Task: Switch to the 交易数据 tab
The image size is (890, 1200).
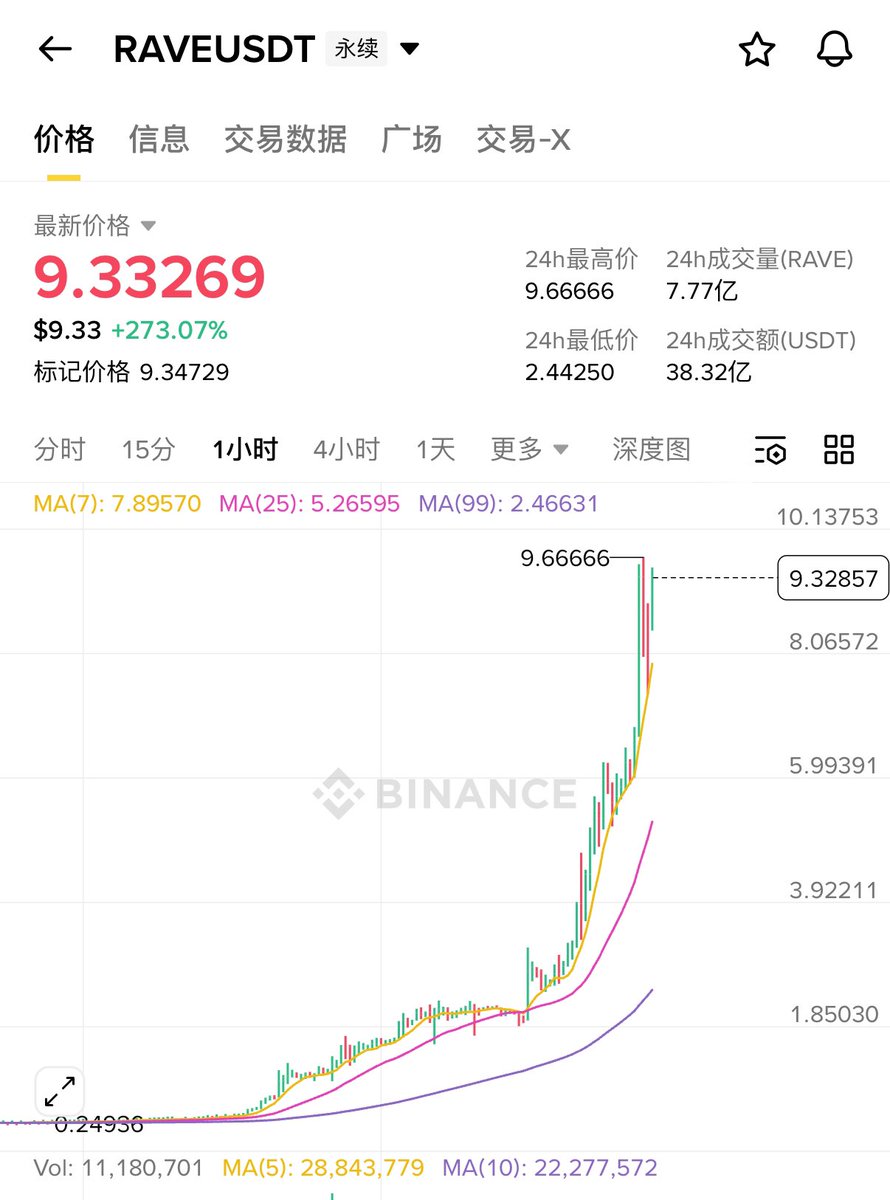Action: click(x=285, y=139)
